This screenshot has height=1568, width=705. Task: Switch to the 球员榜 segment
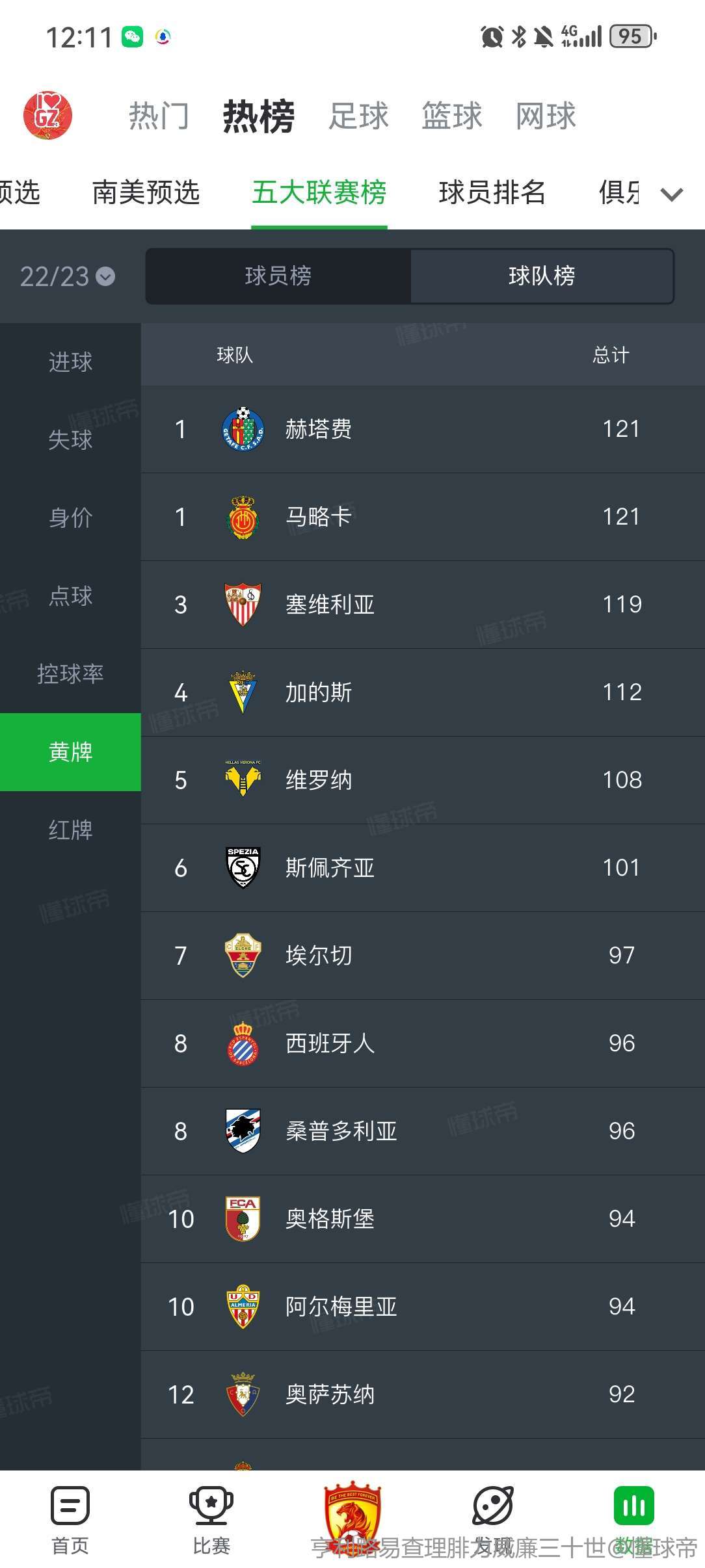278,276
